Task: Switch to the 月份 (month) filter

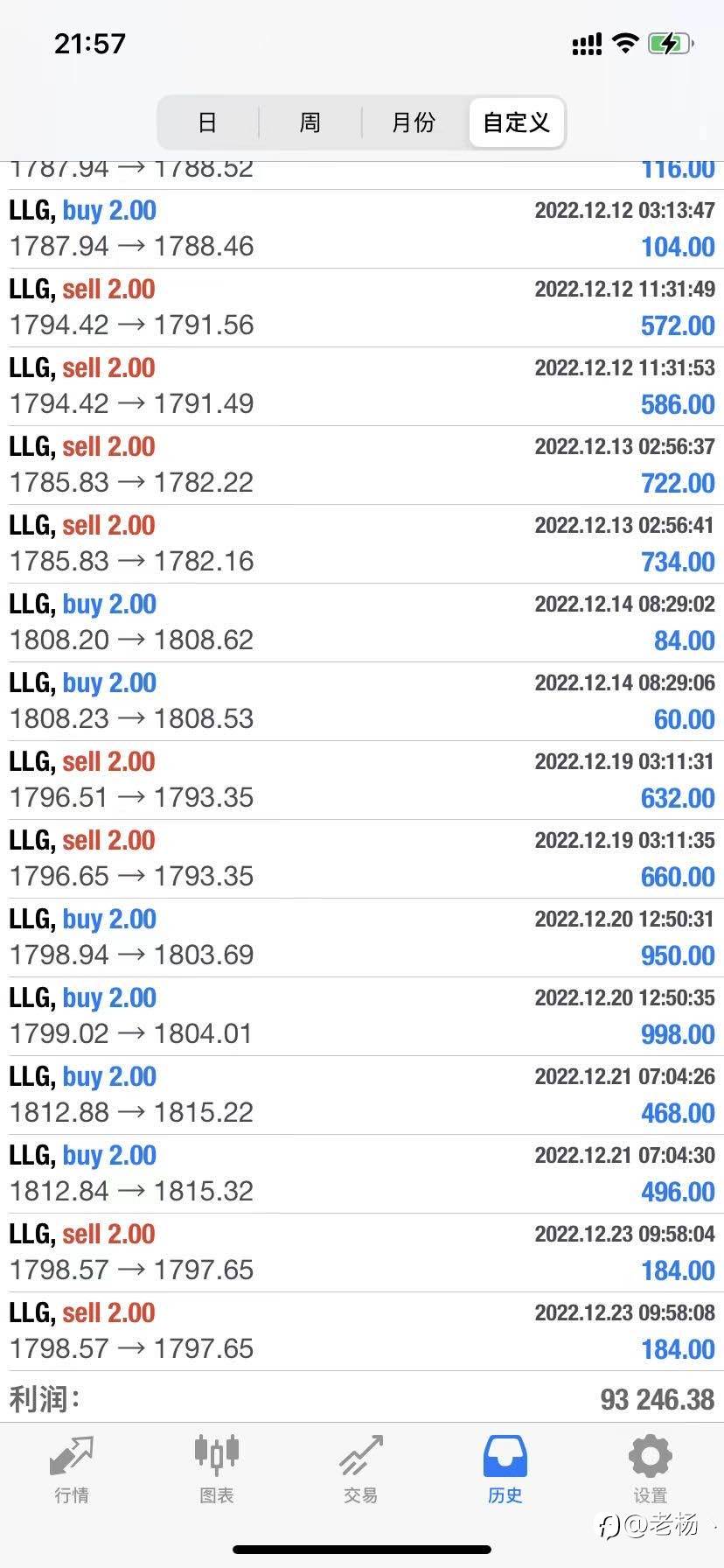Action: pos(413,122)
